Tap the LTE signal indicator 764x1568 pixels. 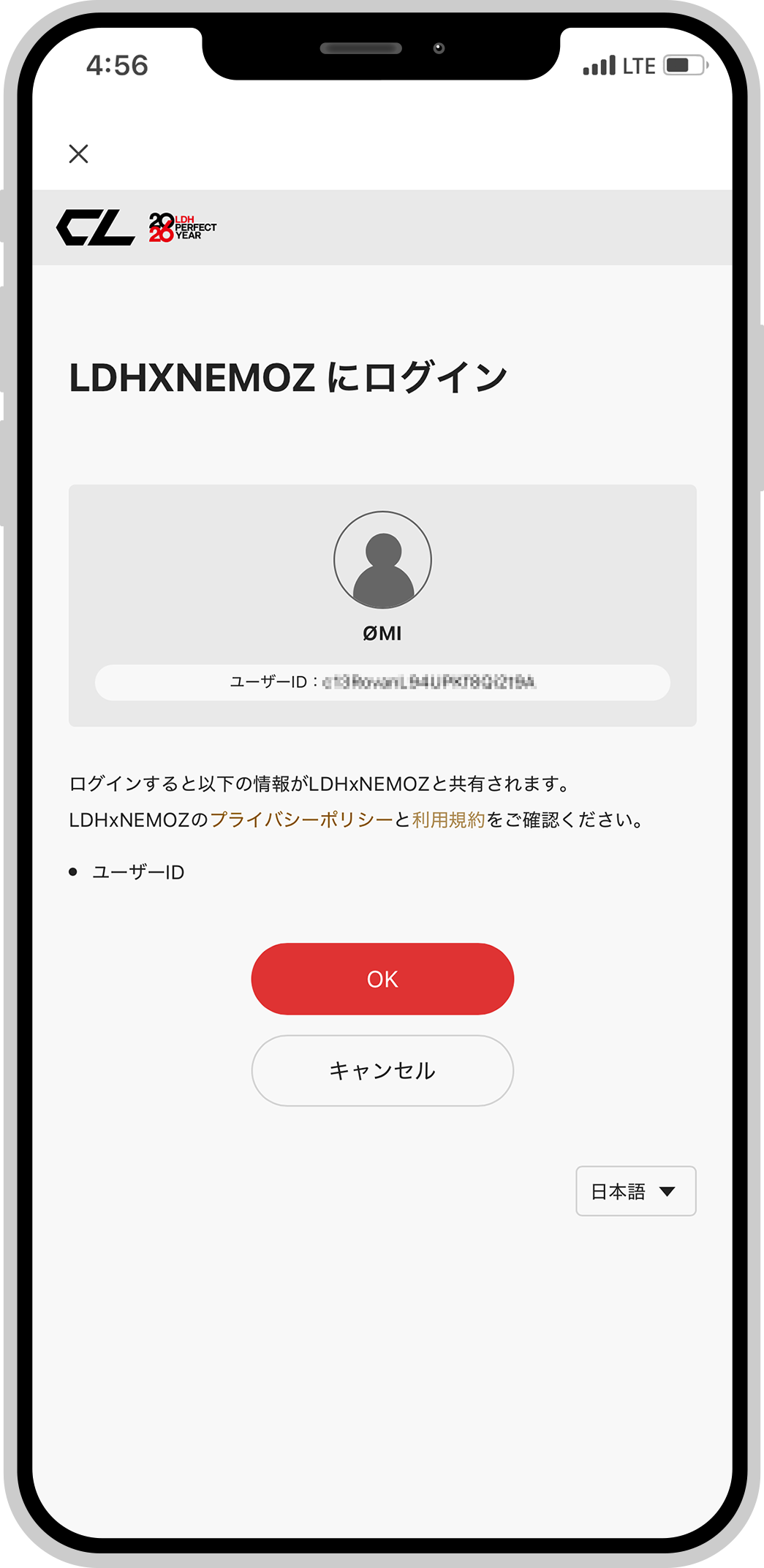[x=640, y=66]
